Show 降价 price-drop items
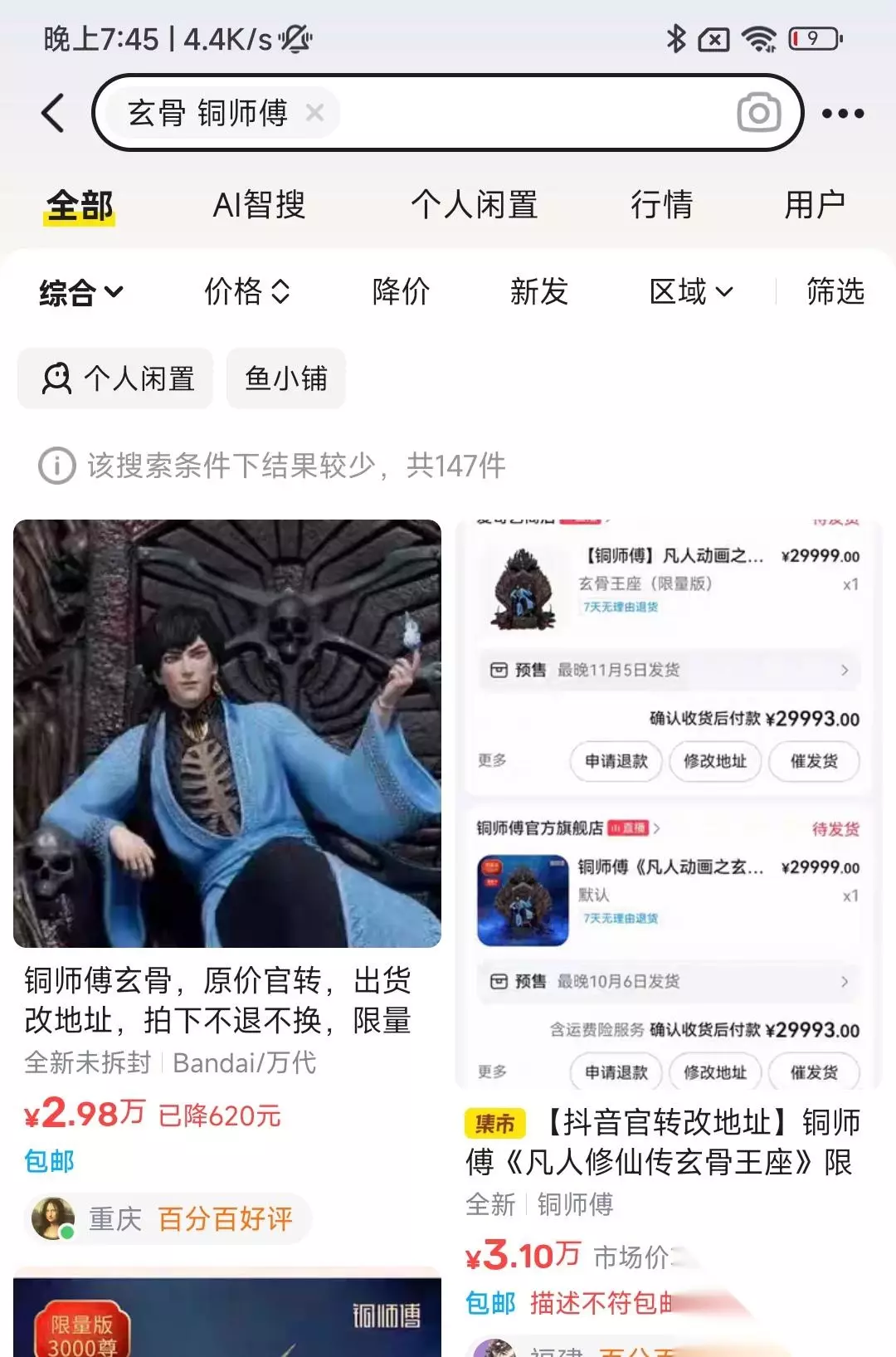The image size is (896, 1357). tap(402, 291)
